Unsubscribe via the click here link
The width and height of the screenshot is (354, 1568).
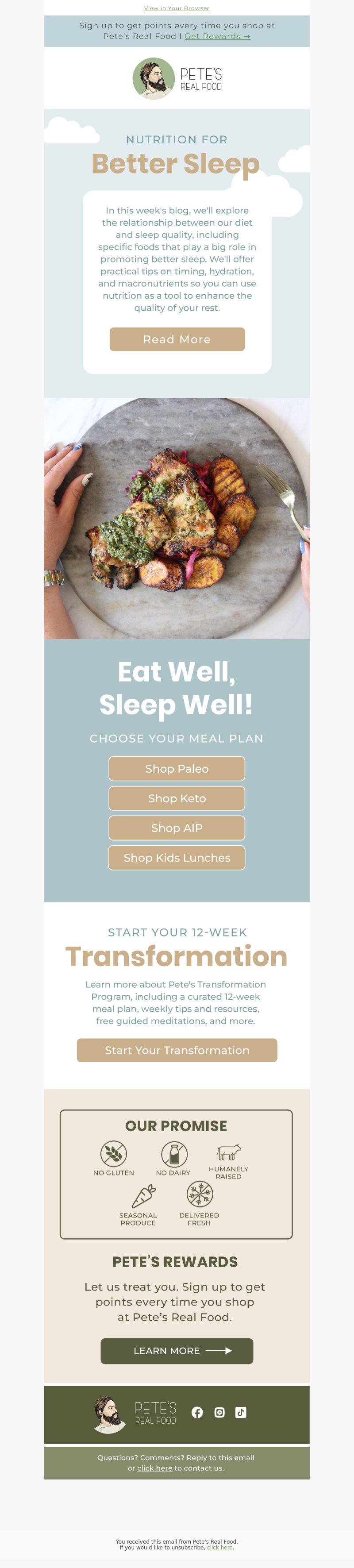[x=219, y=1547]
